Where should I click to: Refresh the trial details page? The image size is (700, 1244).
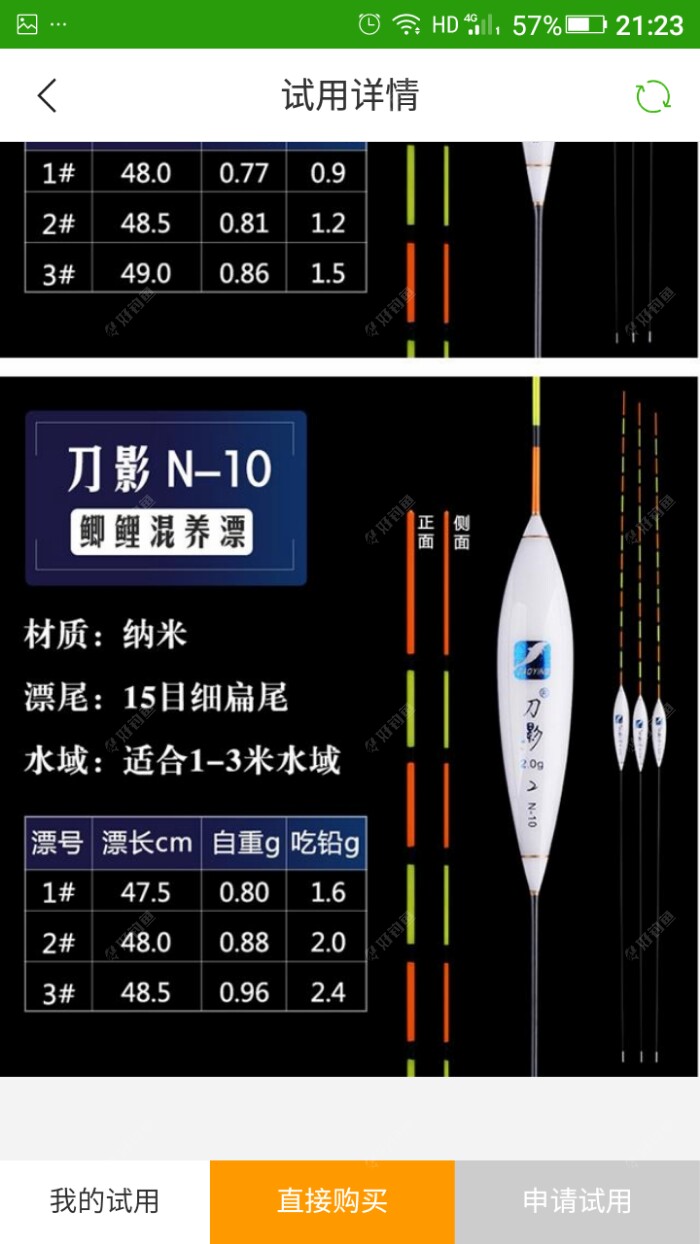pyautogui.click(x=653, y=96)
